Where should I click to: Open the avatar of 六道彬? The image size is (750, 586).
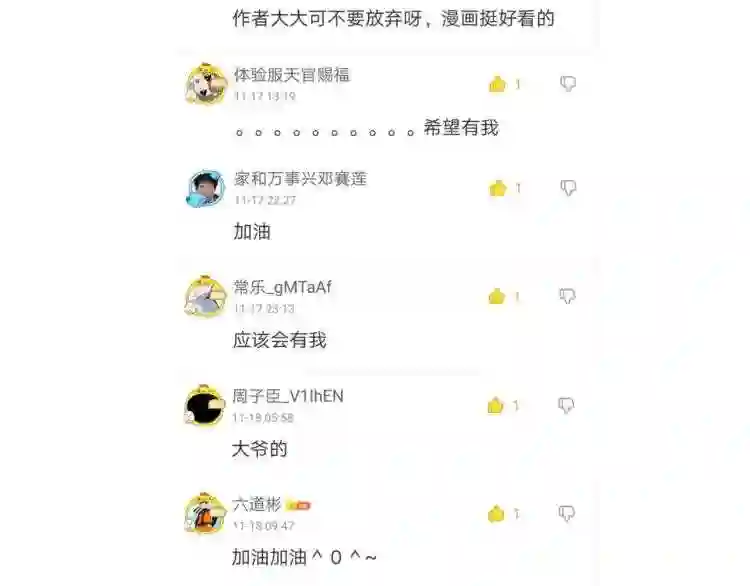205,513
